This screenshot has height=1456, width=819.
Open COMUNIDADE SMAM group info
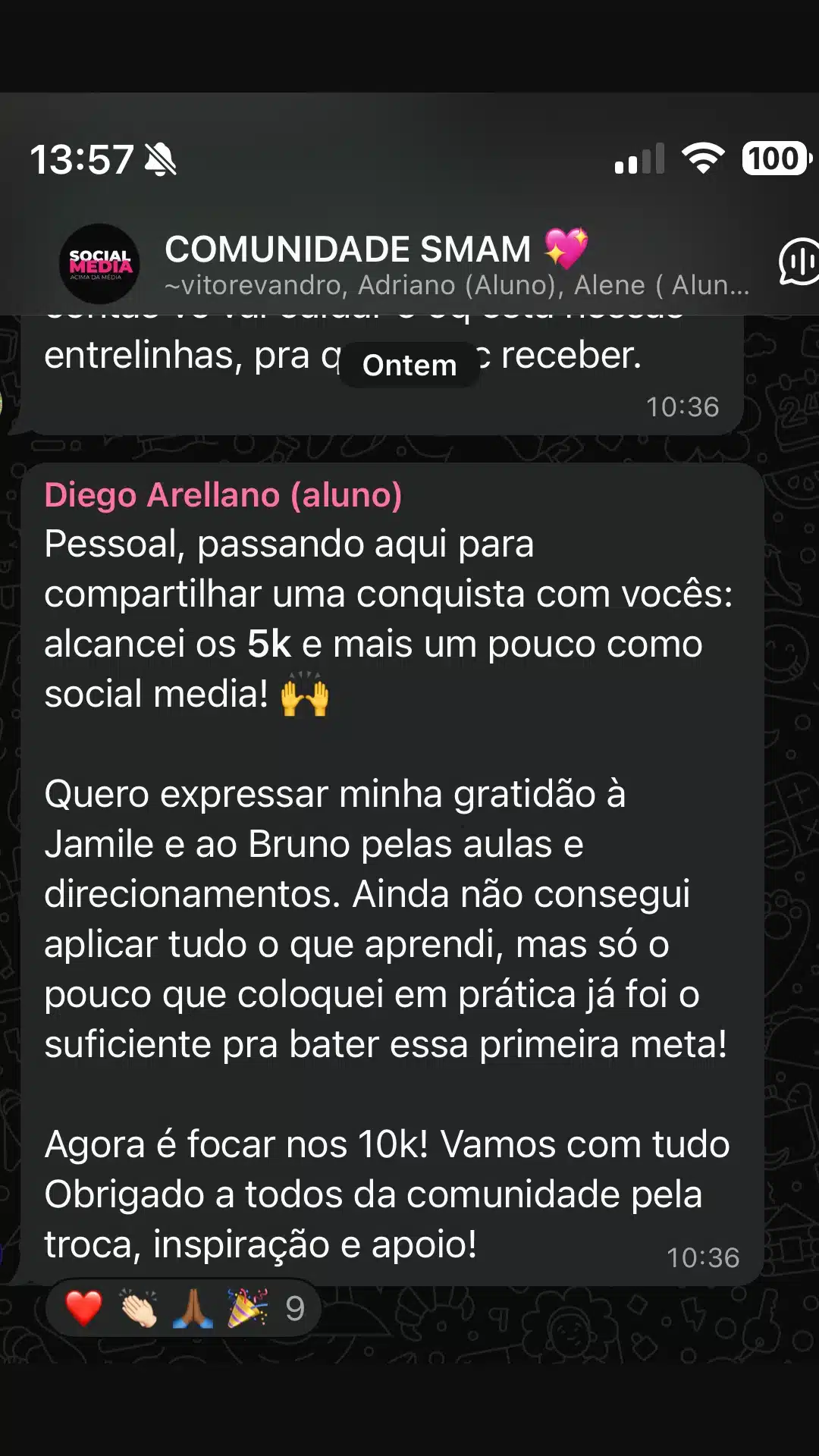pyautogui.click(x=347, y=250)
